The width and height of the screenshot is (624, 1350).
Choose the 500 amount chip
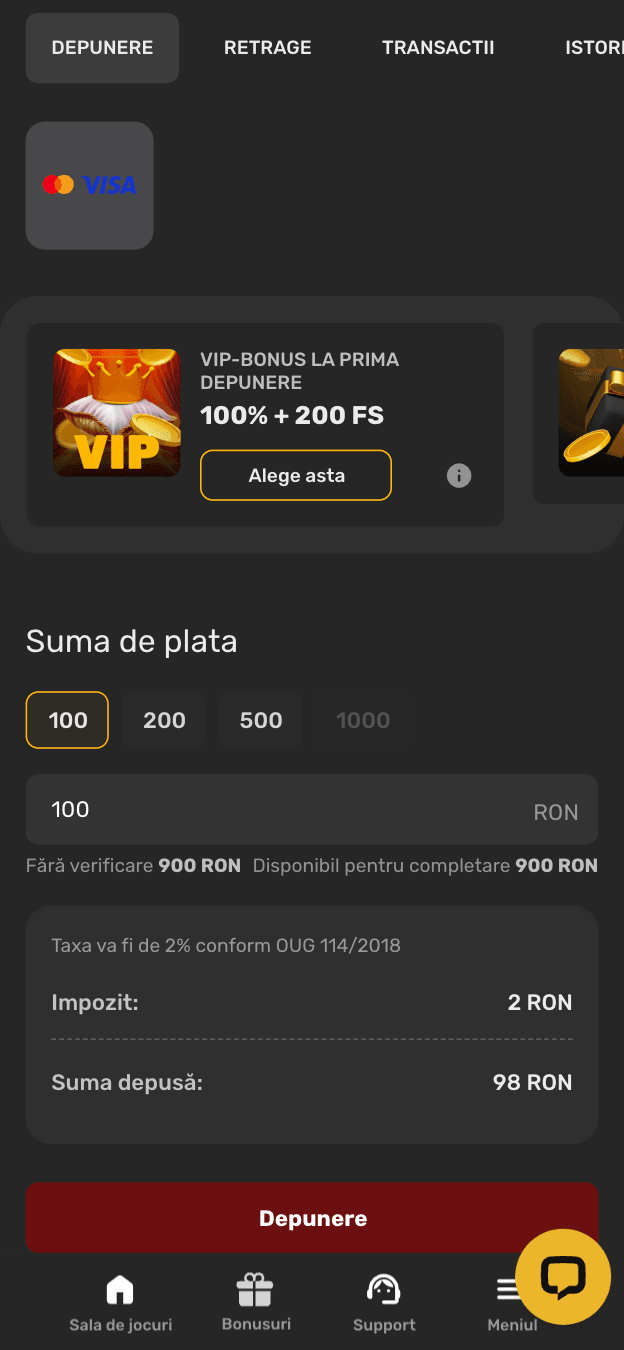coord(261,720)
